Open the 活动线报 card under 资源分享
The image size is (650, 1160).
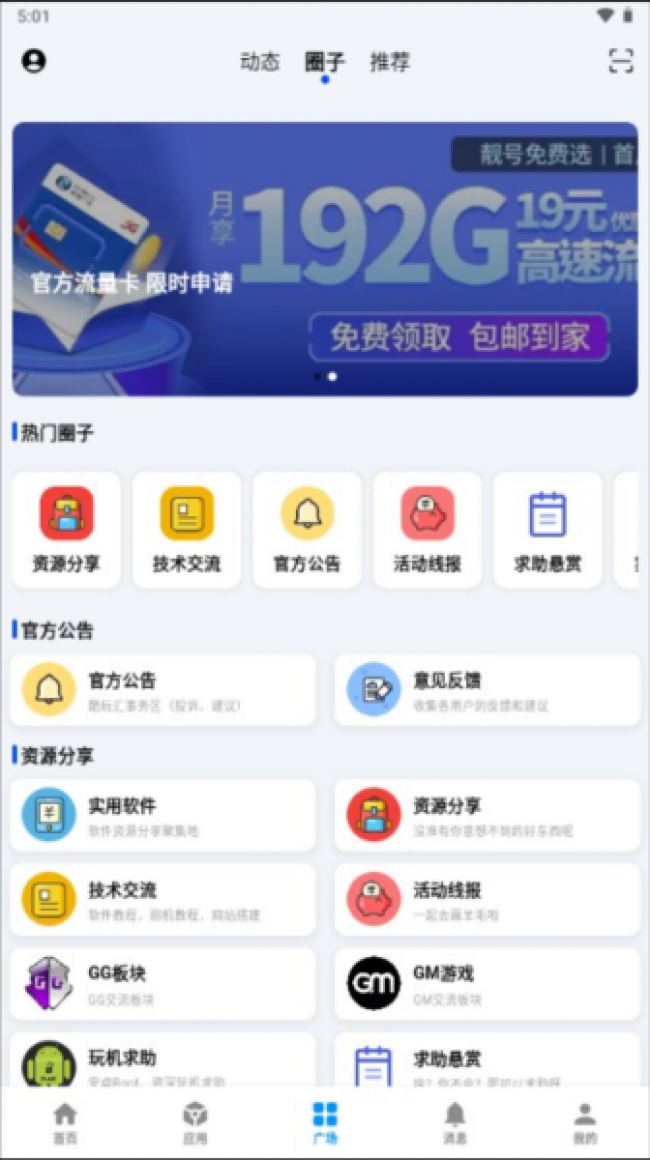tap(487, 899)
